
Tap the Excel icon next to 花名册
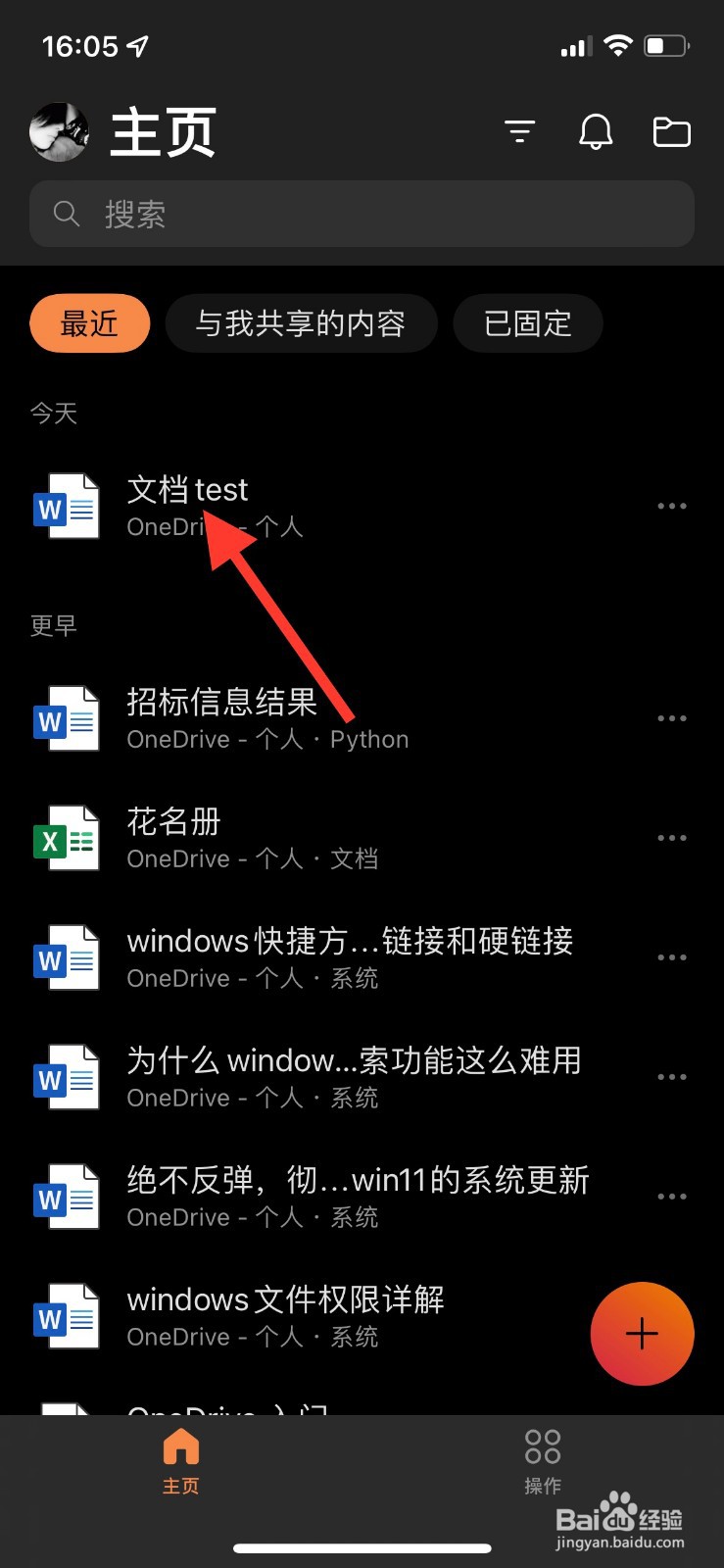[x=66, y=838]
